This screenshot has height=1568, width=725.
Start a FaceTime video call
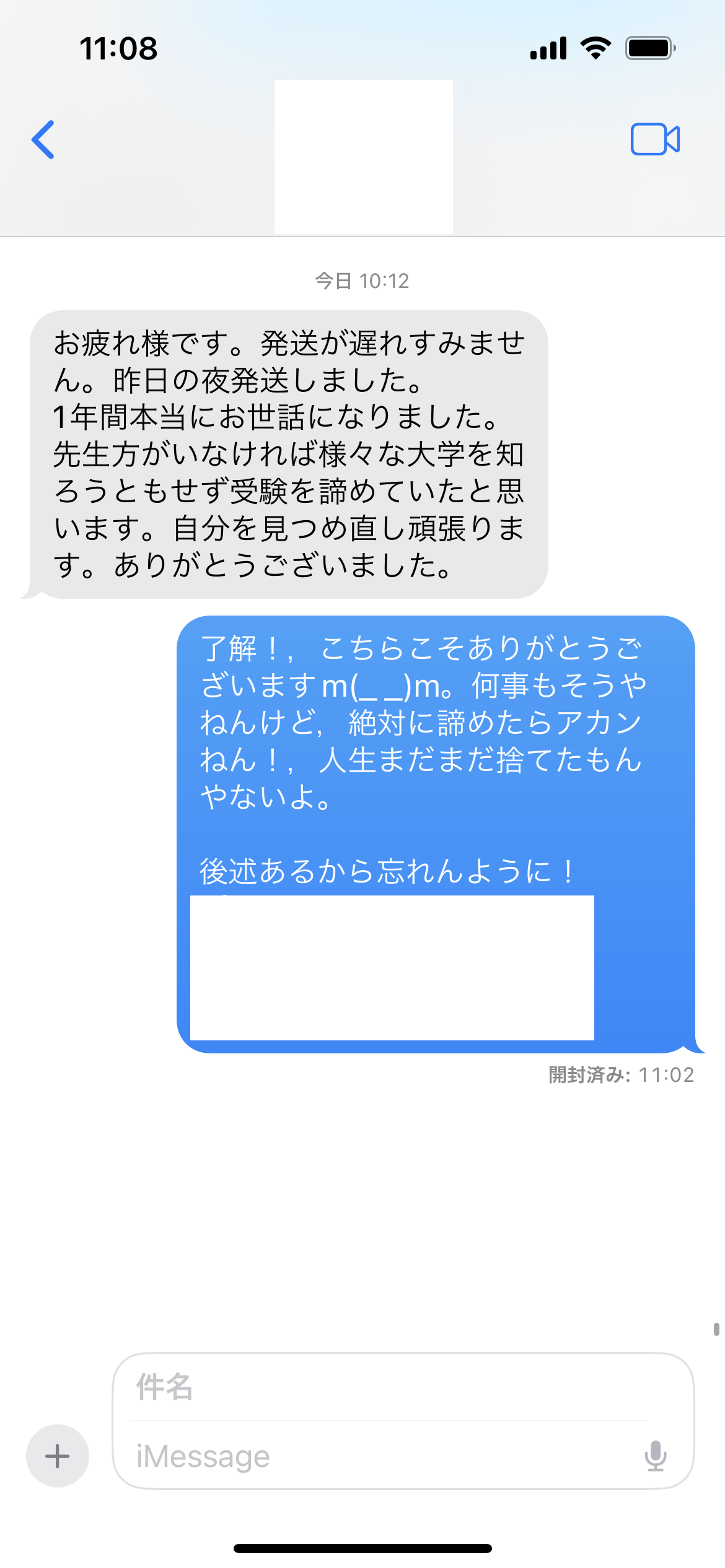pyautogui.click(x=654, y=139)
